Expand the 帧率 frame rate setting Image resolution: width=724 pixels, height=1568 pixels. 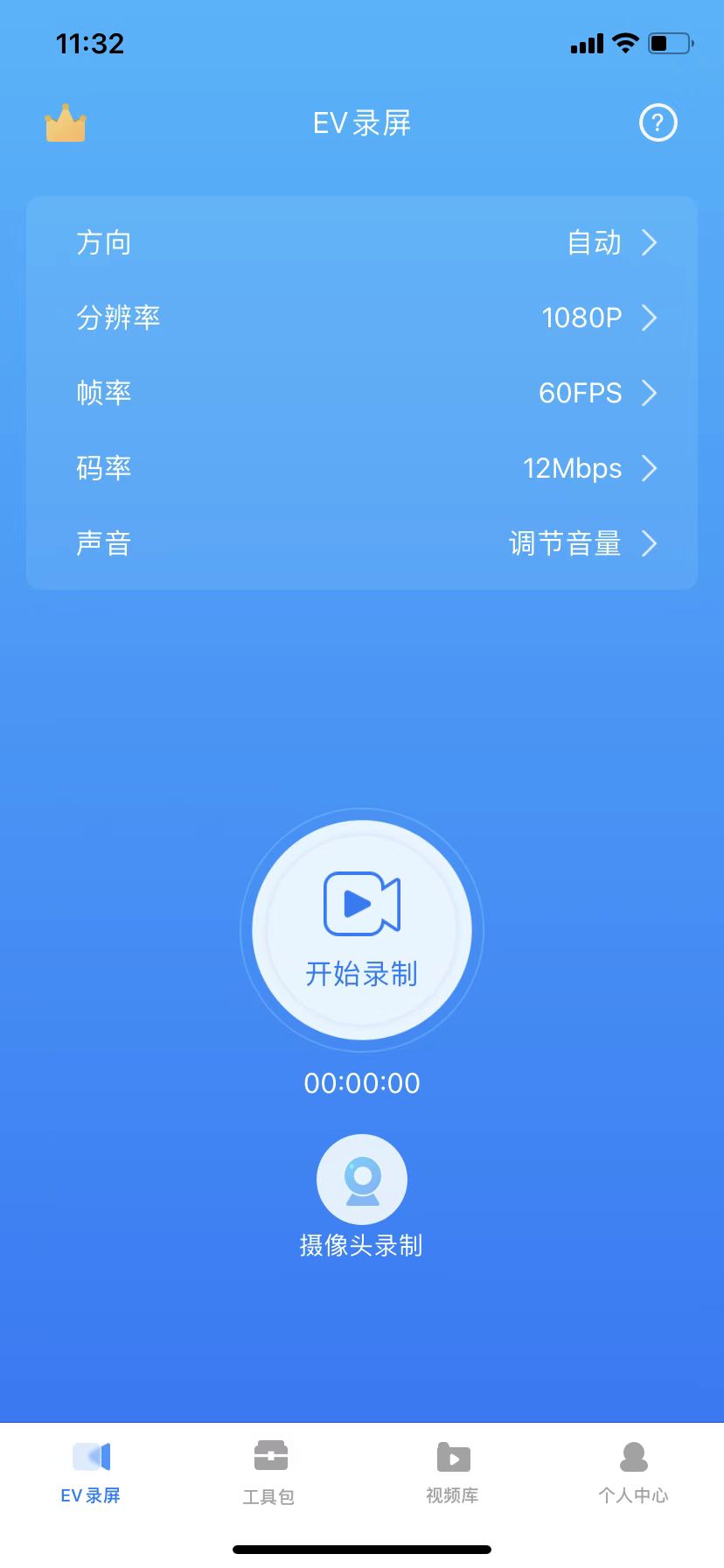click(x=362, y=394)
